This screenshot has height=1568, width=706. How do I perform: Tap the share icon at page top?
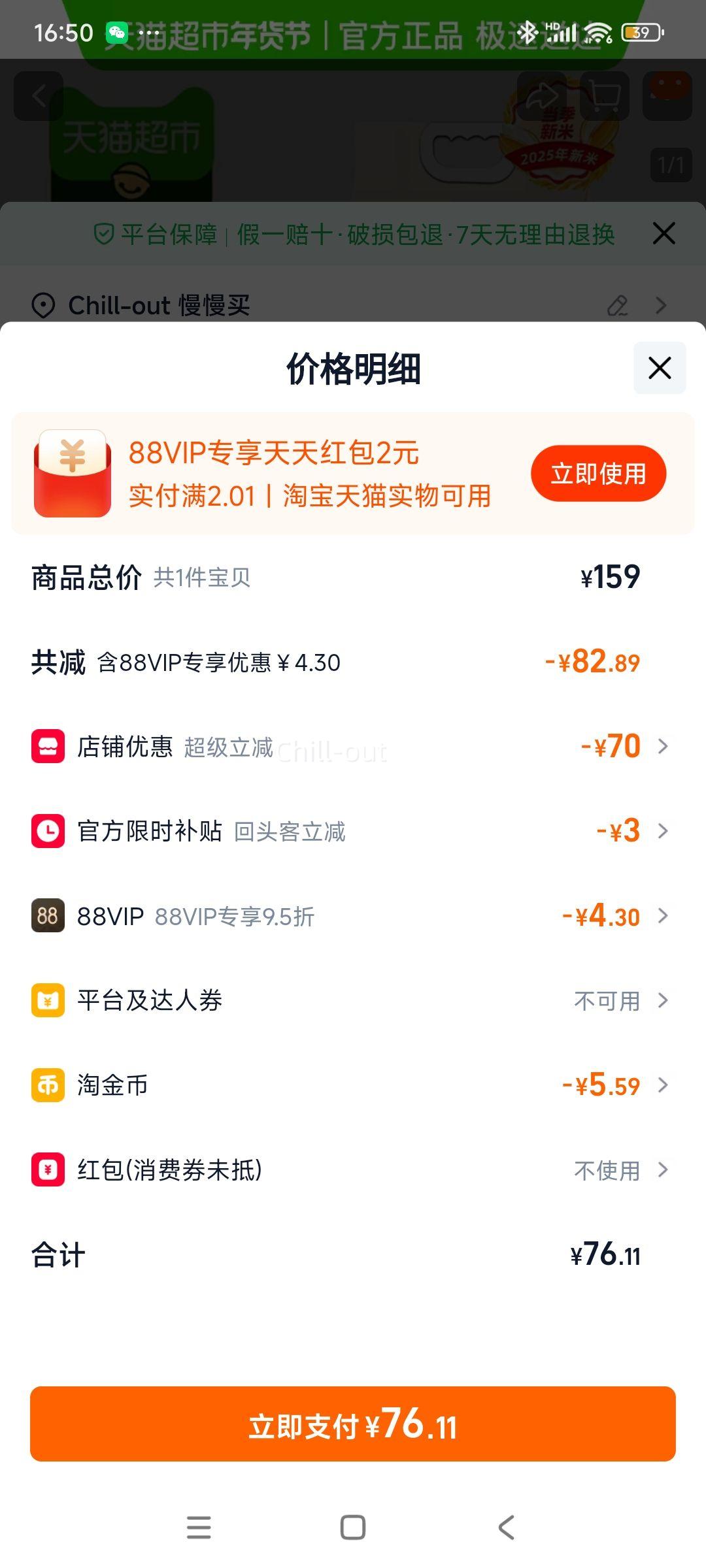pos(541,95)
